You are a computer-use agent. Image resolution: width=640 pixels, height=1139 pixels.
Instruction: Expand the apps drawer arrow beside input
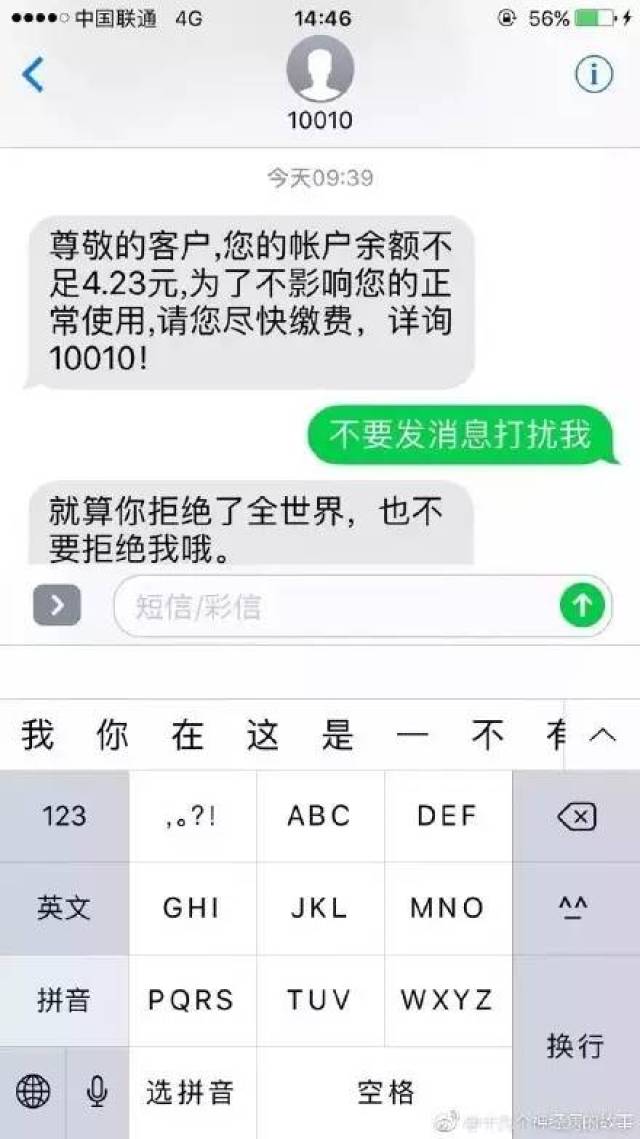[x=57, y=605]
